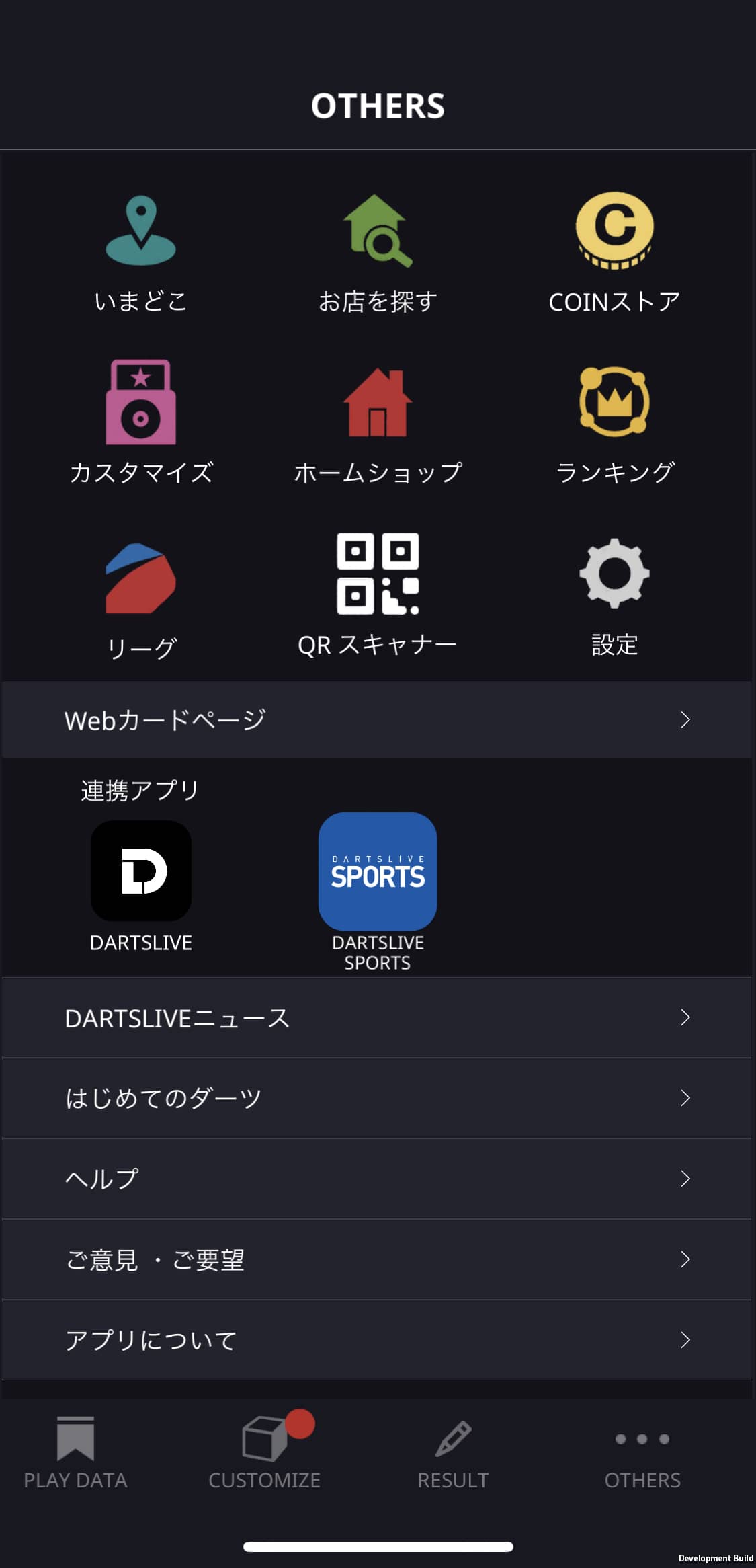This screenshot has width=756, height=1568.
Task: Open ご意見・ご要望 feedback
Action: pos(377,1259)
